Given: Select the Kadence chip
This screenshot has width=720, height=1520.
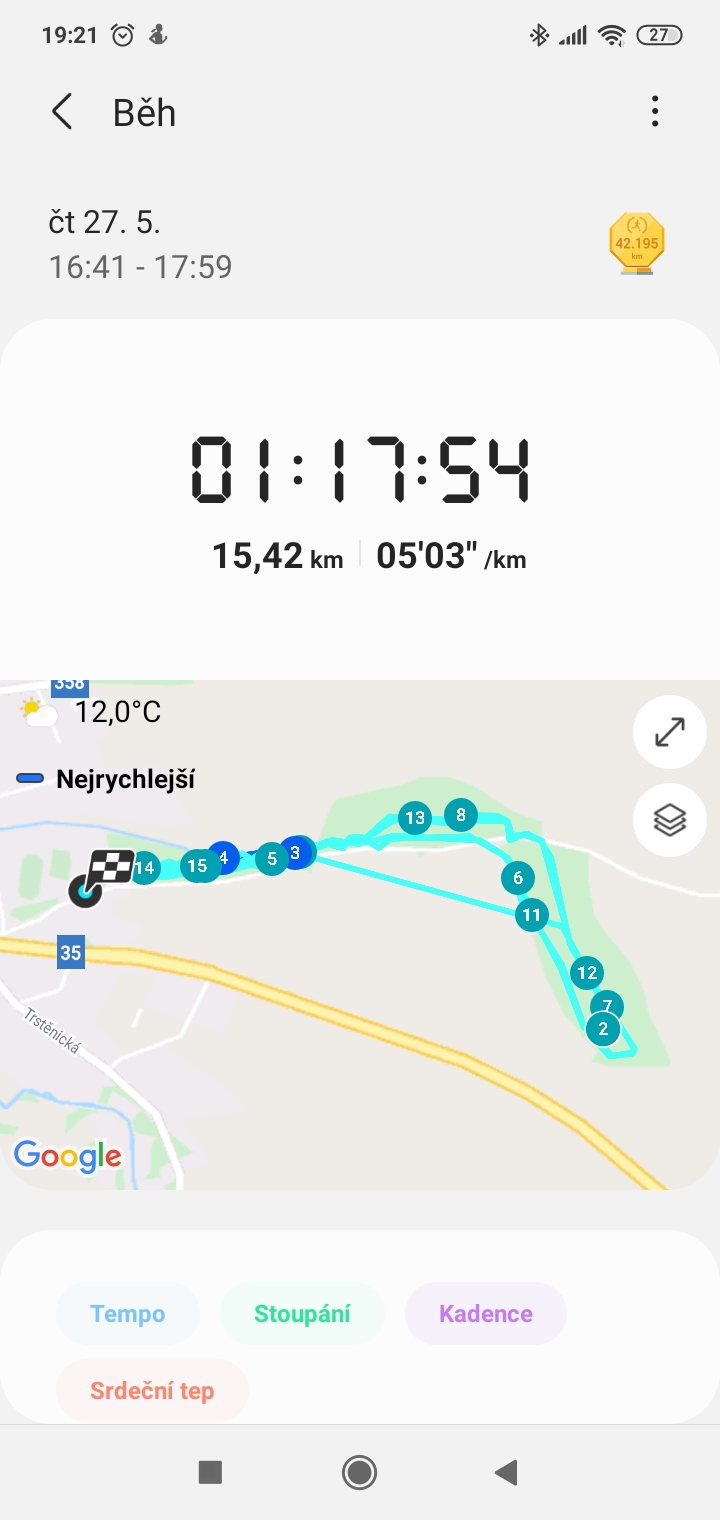Looking at the screenshot, I should pyautogui.click(x=486, y=1313).
